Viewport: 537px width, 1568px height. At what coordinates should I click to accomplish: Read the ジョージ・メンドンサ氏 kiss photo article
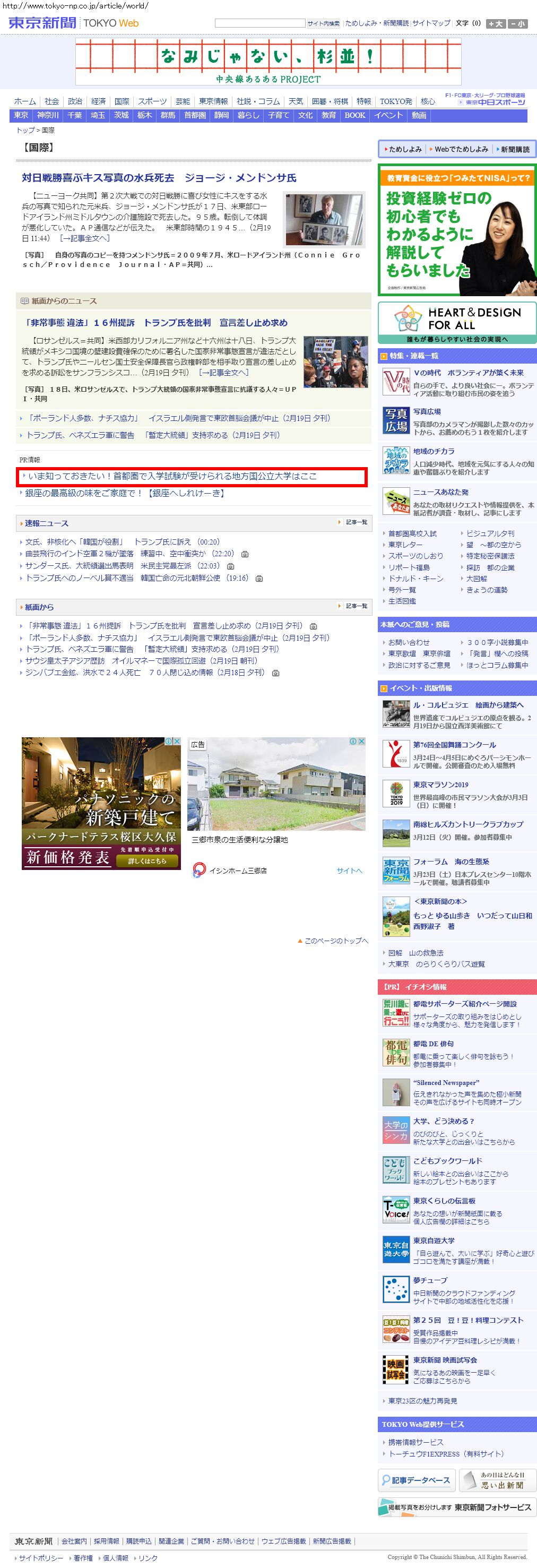(159, 178)
